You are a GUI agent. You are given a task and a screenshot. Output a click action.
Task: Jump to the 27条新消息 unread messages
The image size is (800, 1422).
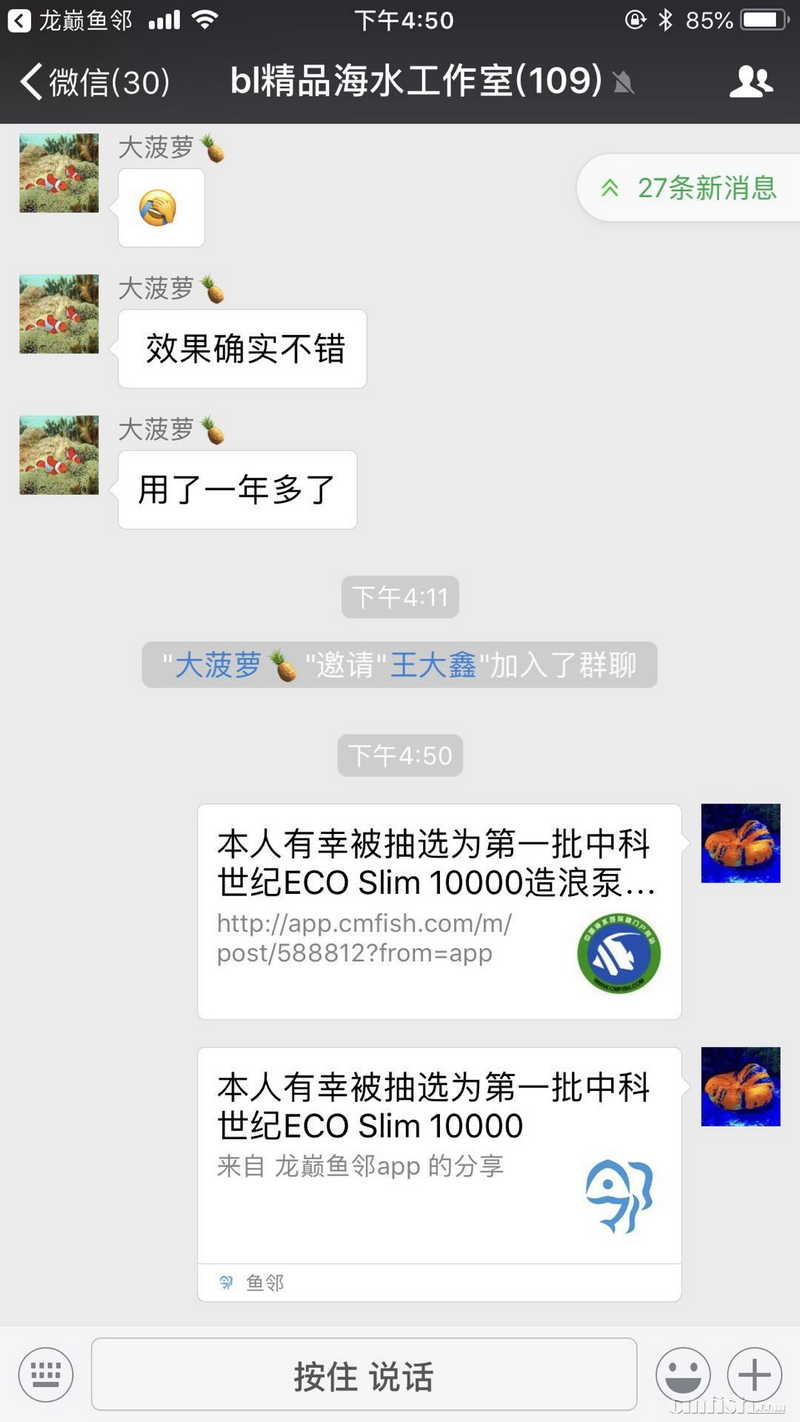pyautogui.click(x=690, y=187)
